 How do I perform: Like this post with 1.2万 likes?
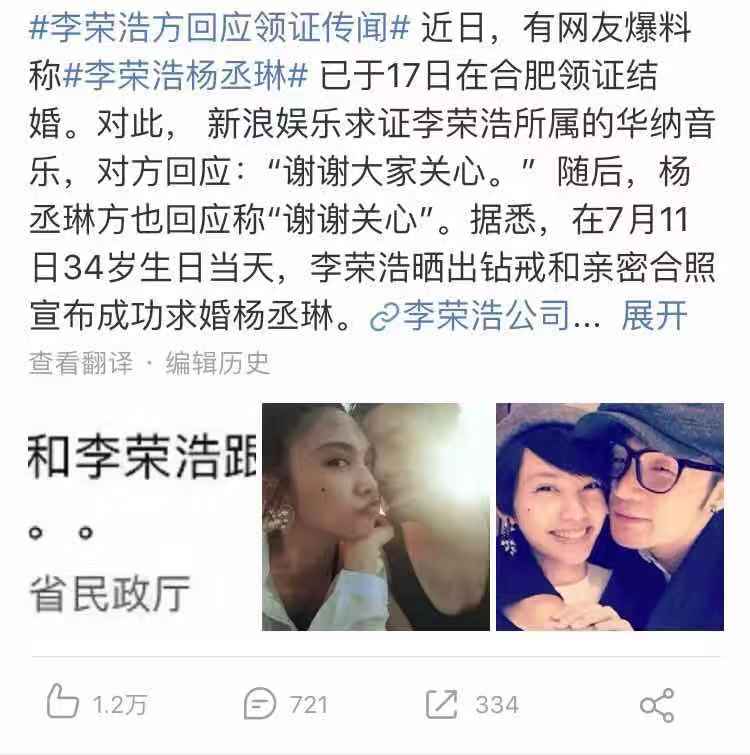[97, 704]
